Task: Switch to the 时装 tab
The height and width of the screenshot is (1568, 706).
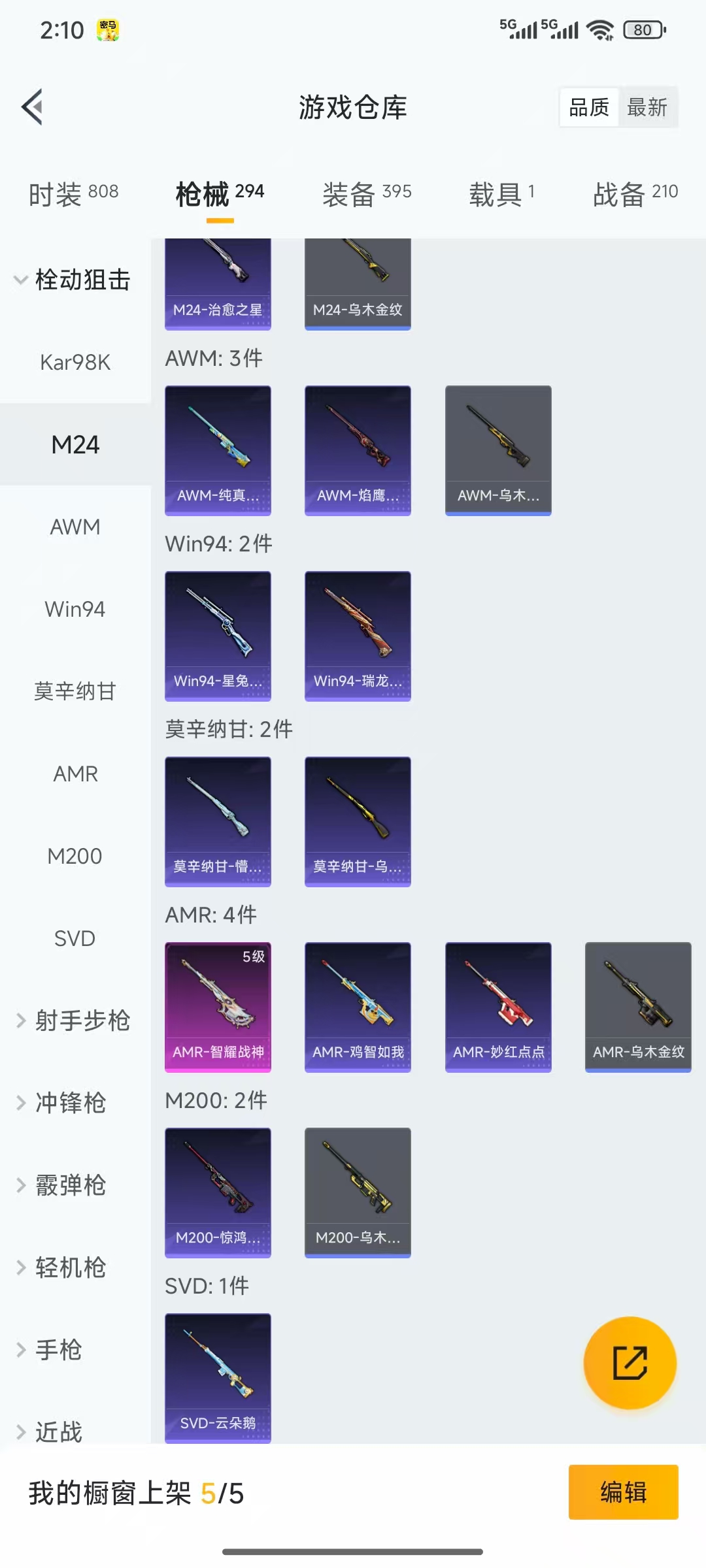Action: (73, 193)
